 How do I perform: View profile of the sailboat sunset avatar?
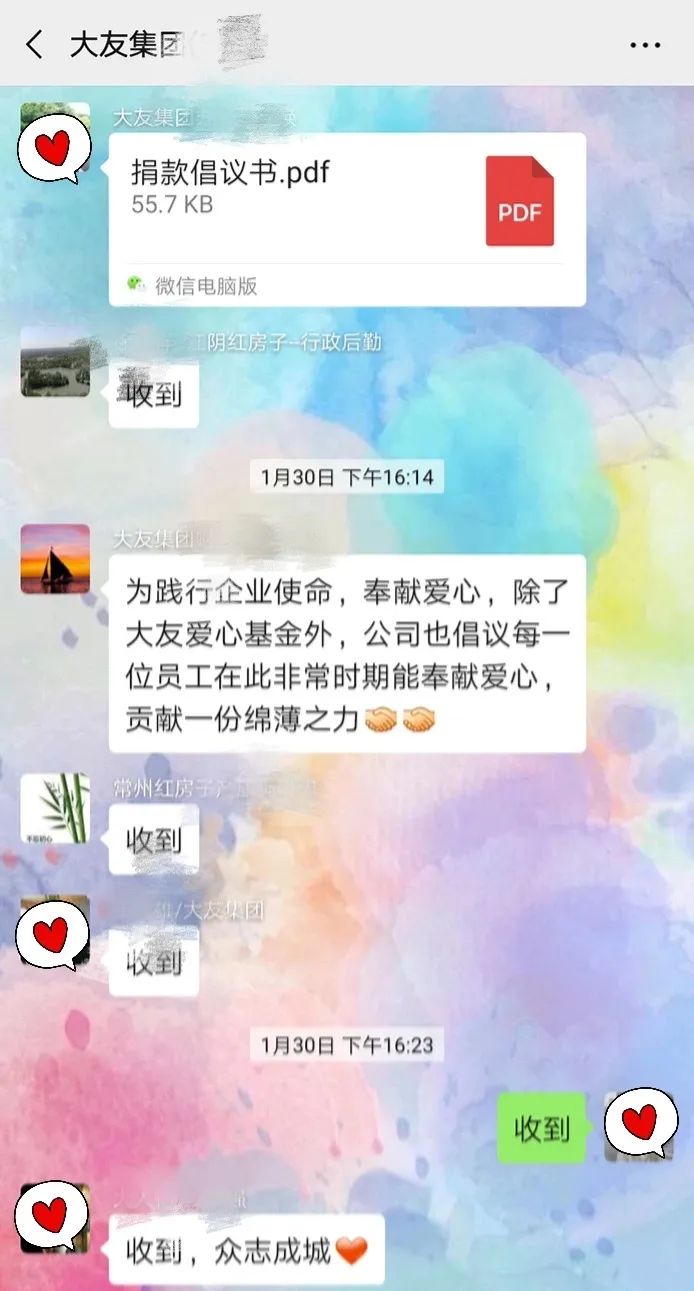(x=55, y=559)
